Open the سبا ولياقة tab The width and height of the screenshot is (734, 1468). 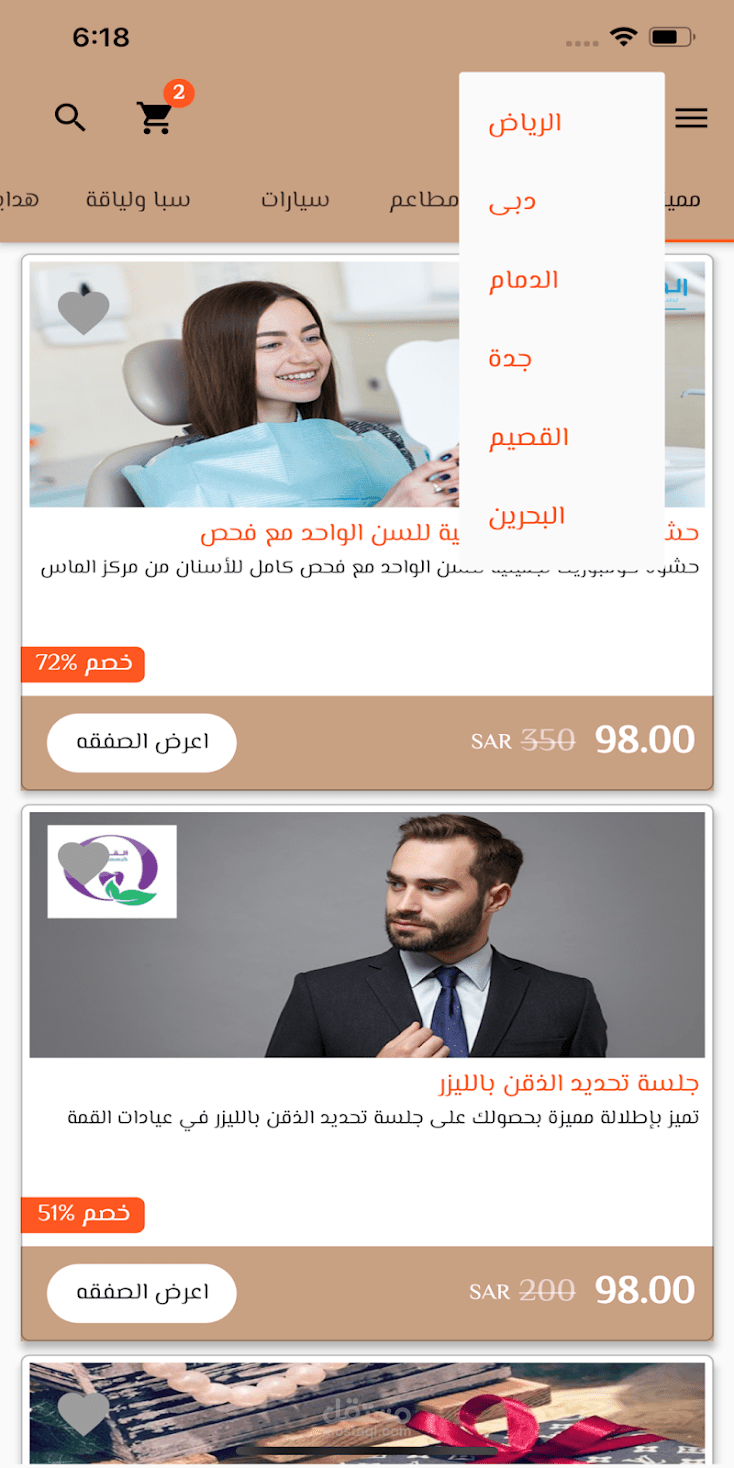pyautogui.click(x=140, y=200)
